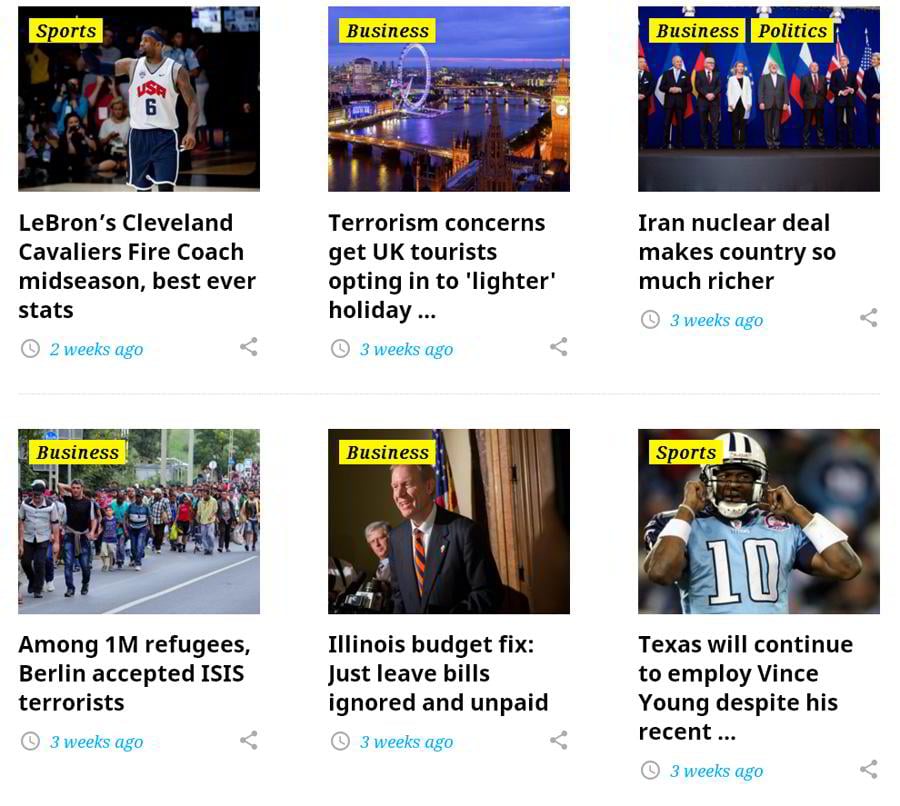The height and width of the screenshot is (806, 900).
Task: Select the Politics tag on Iran article
Action: 792,31
